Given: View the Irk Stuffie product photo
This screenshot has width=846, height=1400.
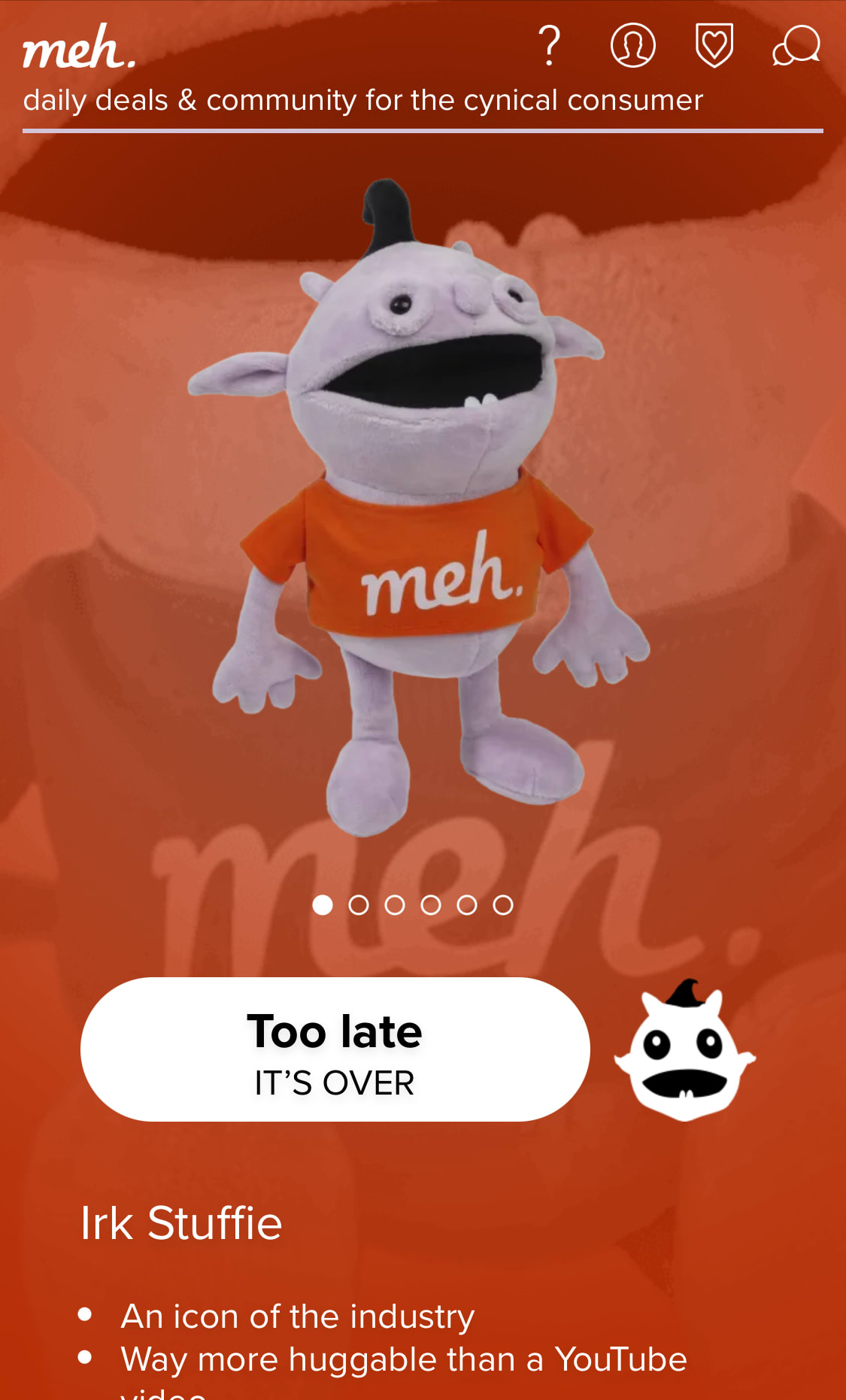Looking at the screenshot, I should click(x=421, y=512).
